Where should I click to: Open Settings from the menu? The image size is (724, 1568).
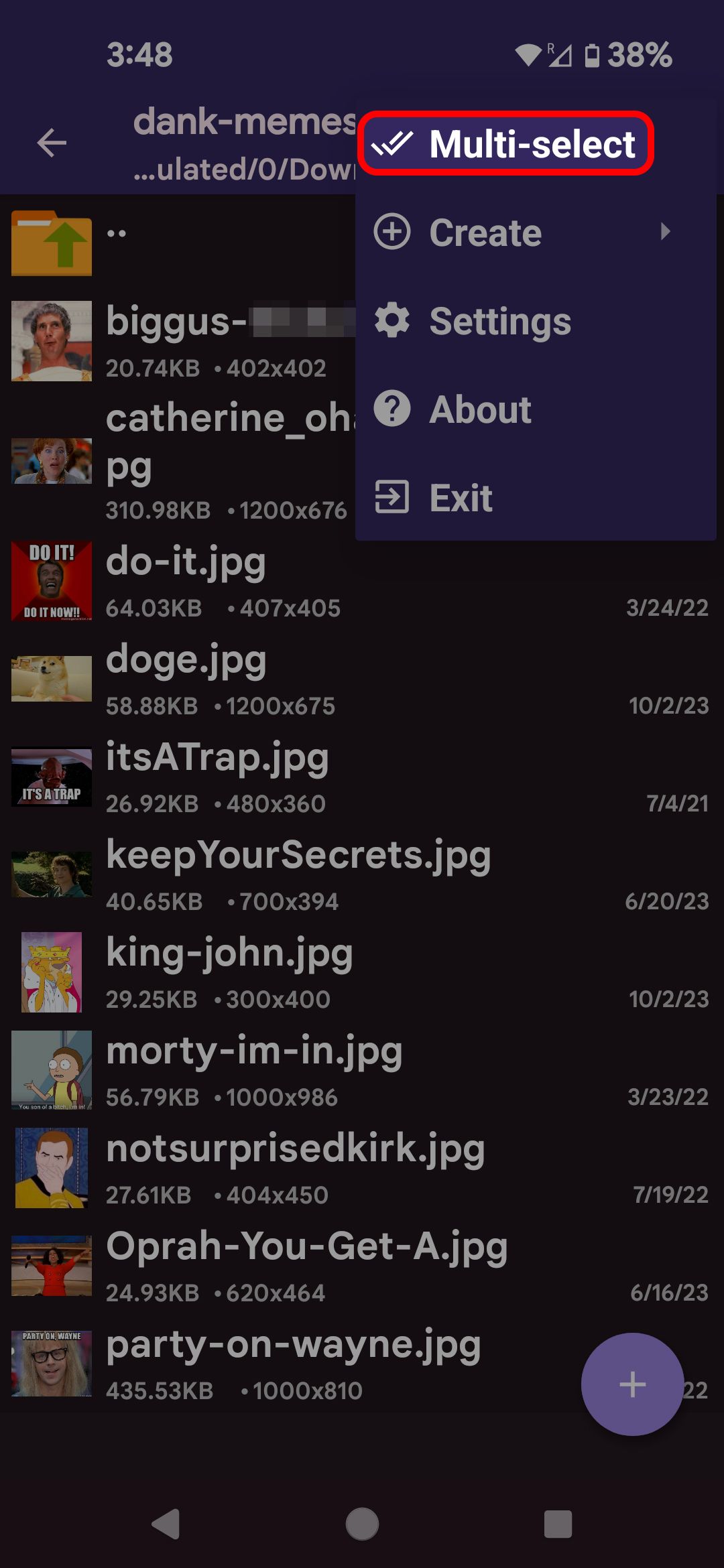click(499, 321)
